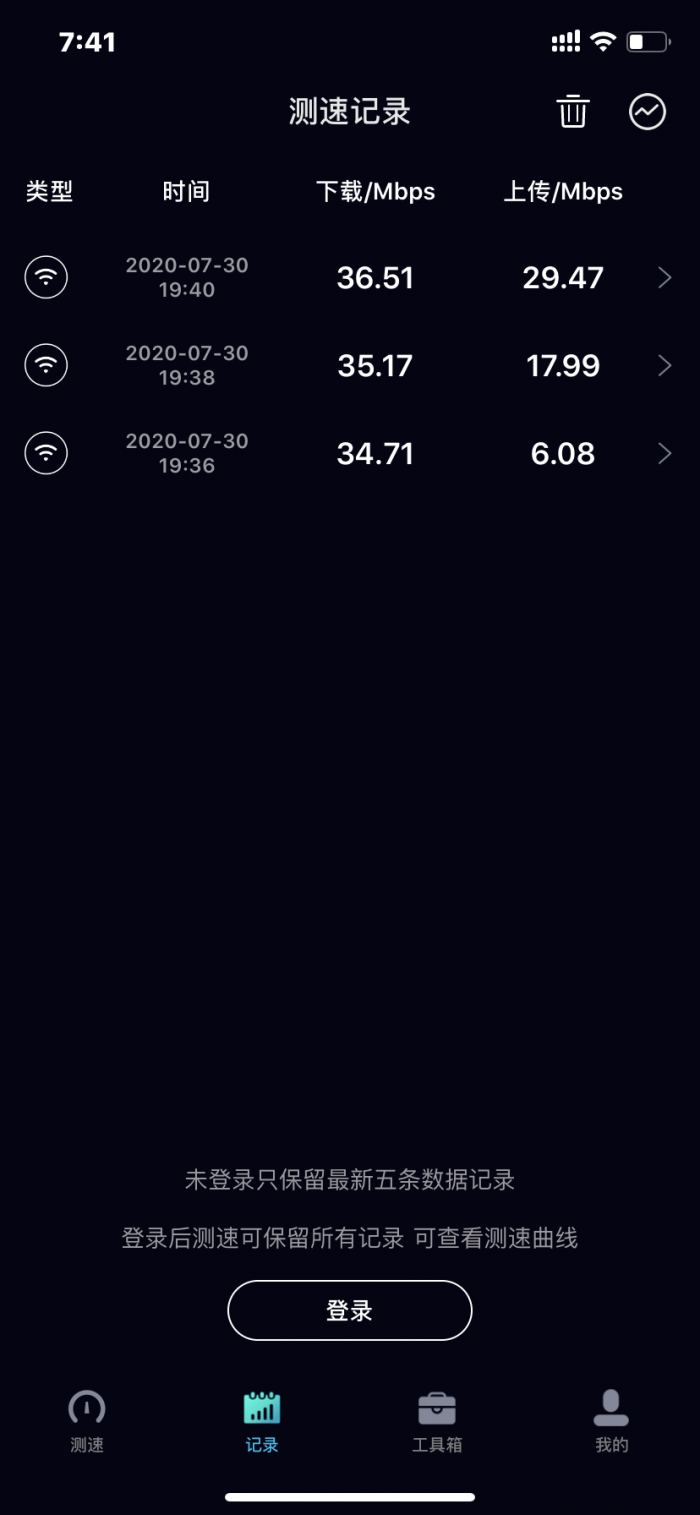Tap the 登录 login button
700x1515 pixels.
coord(350,1310)
